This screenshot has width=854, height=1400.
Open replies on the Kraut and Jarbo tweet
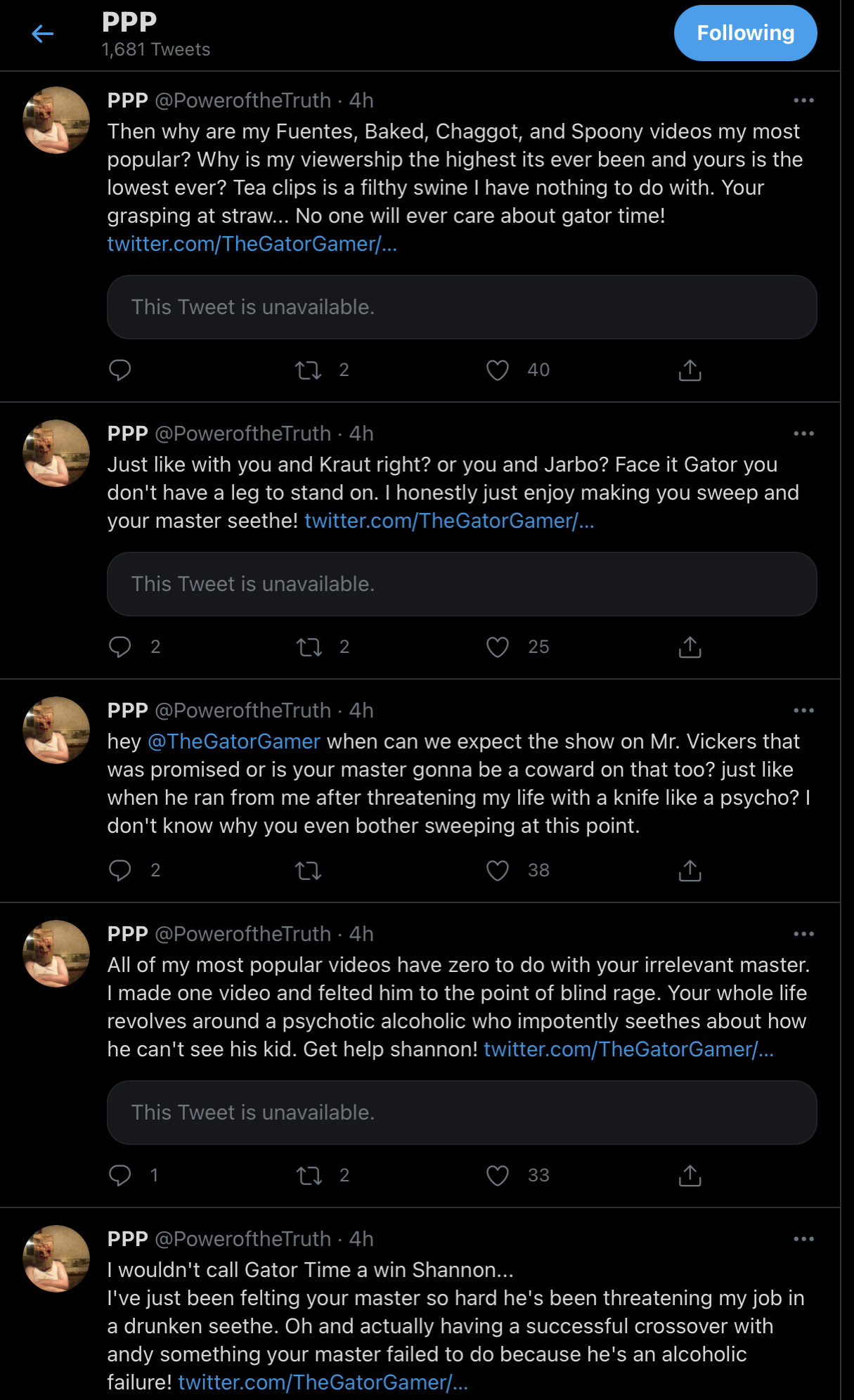click(x=120, y=647)
